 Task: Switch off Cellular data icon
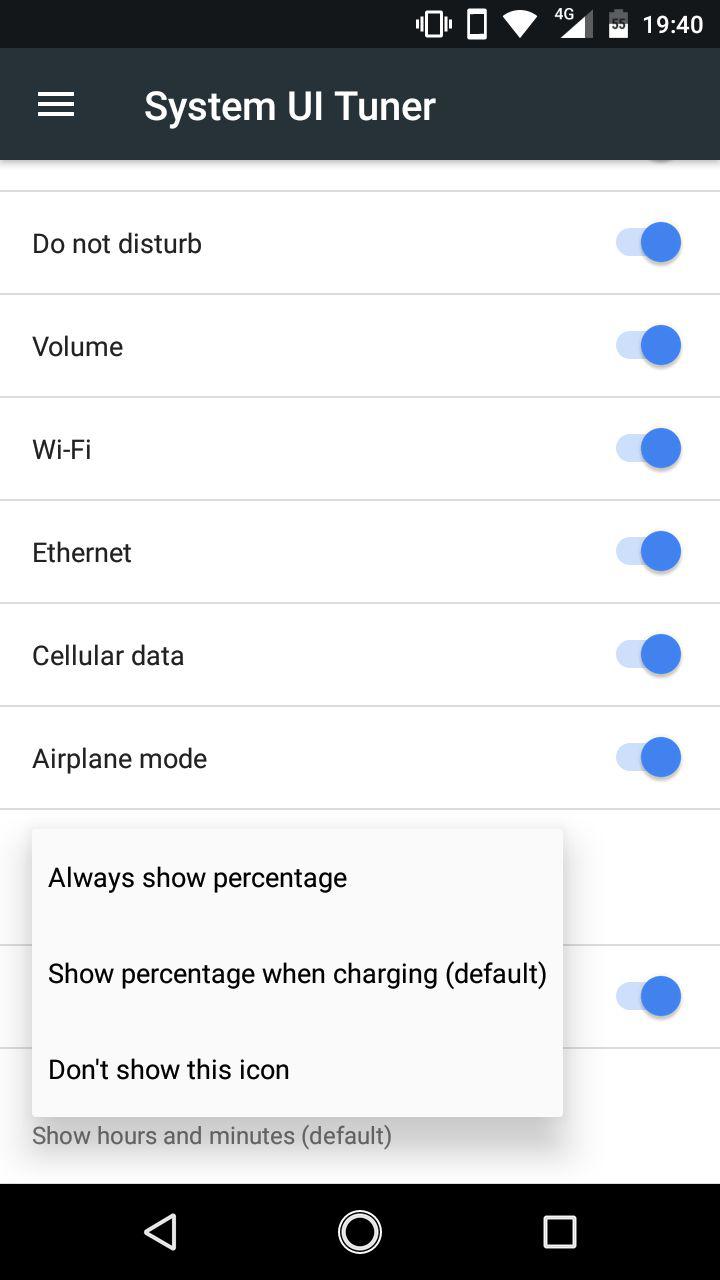click(648, 655)
